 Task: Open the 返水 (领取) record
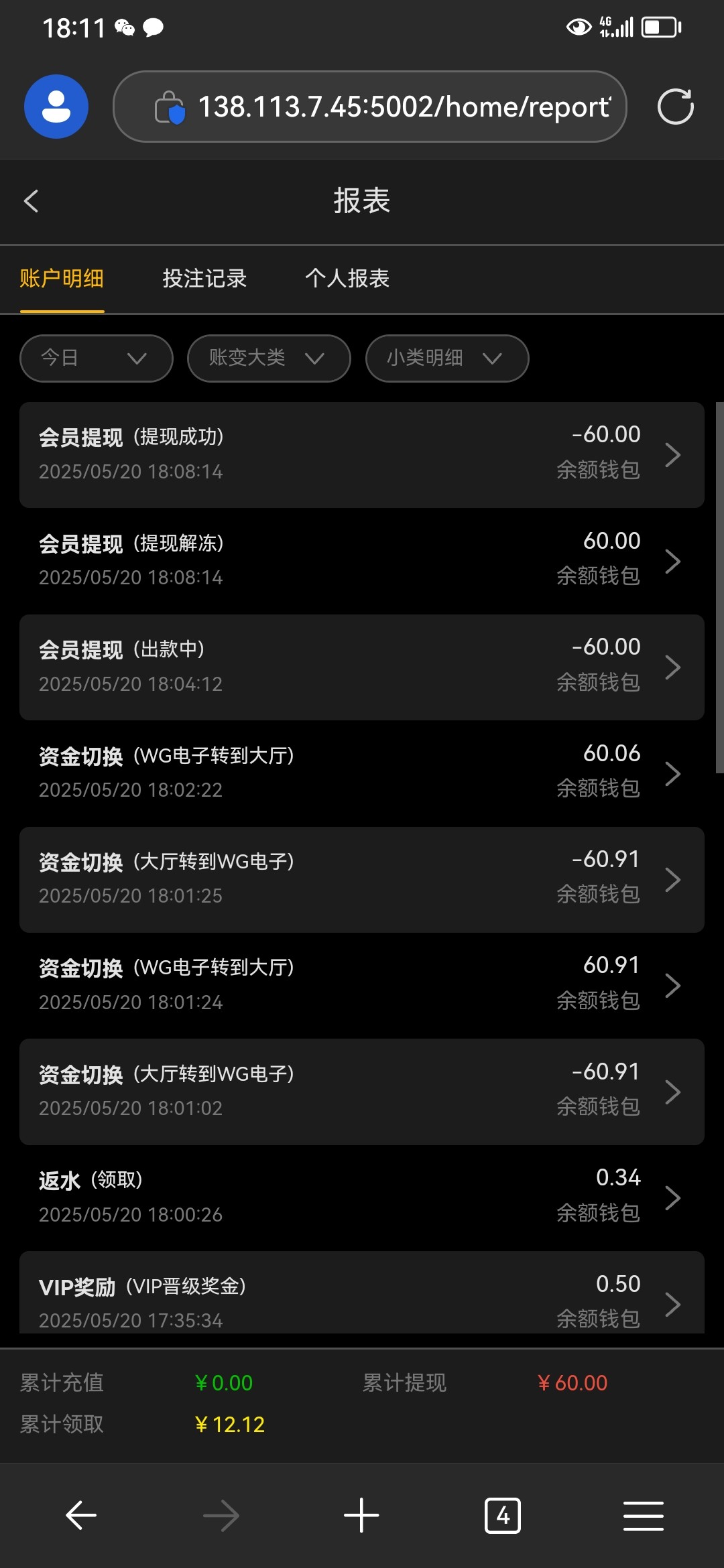tap(361, 1197)
